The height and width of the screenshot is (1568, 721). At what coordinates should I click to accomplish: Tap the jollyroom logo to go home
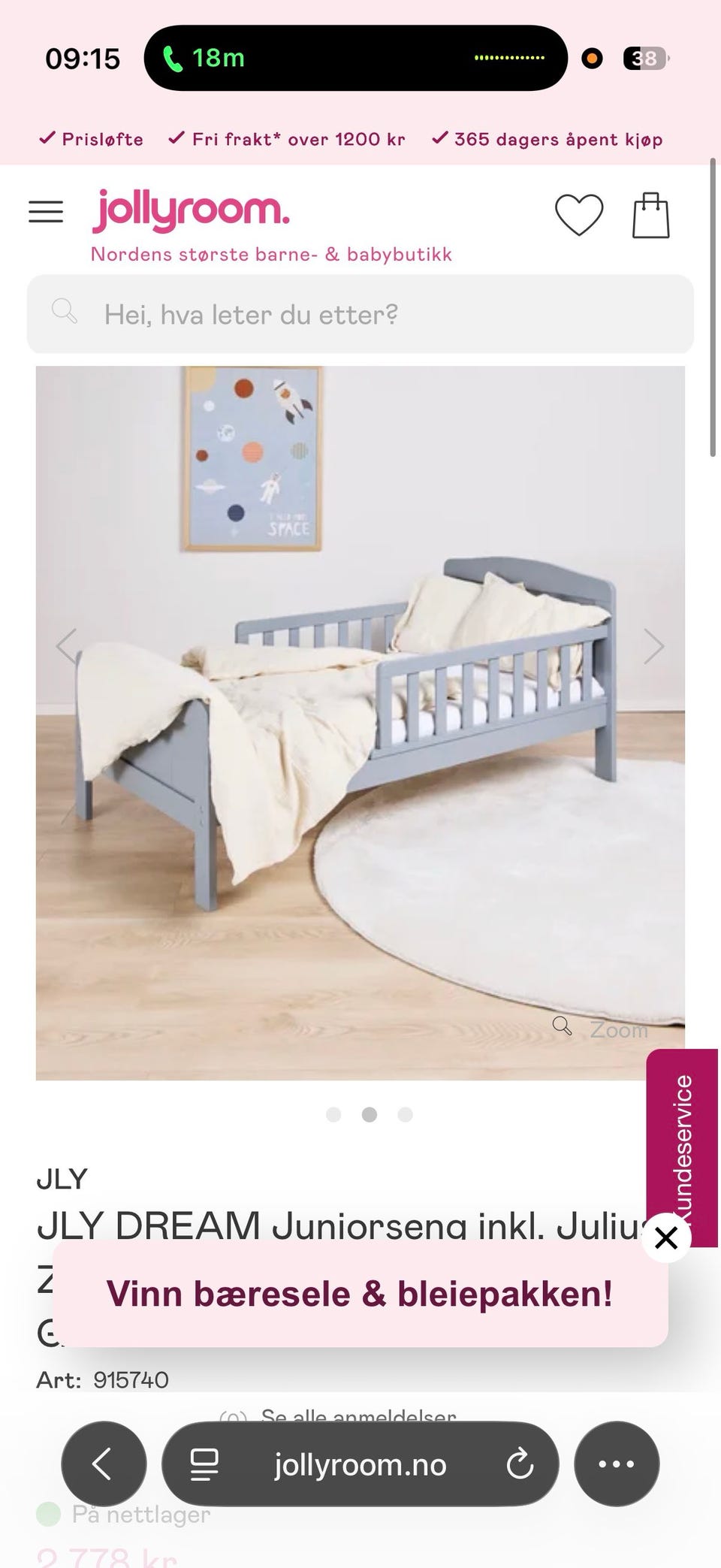(191, 210)
